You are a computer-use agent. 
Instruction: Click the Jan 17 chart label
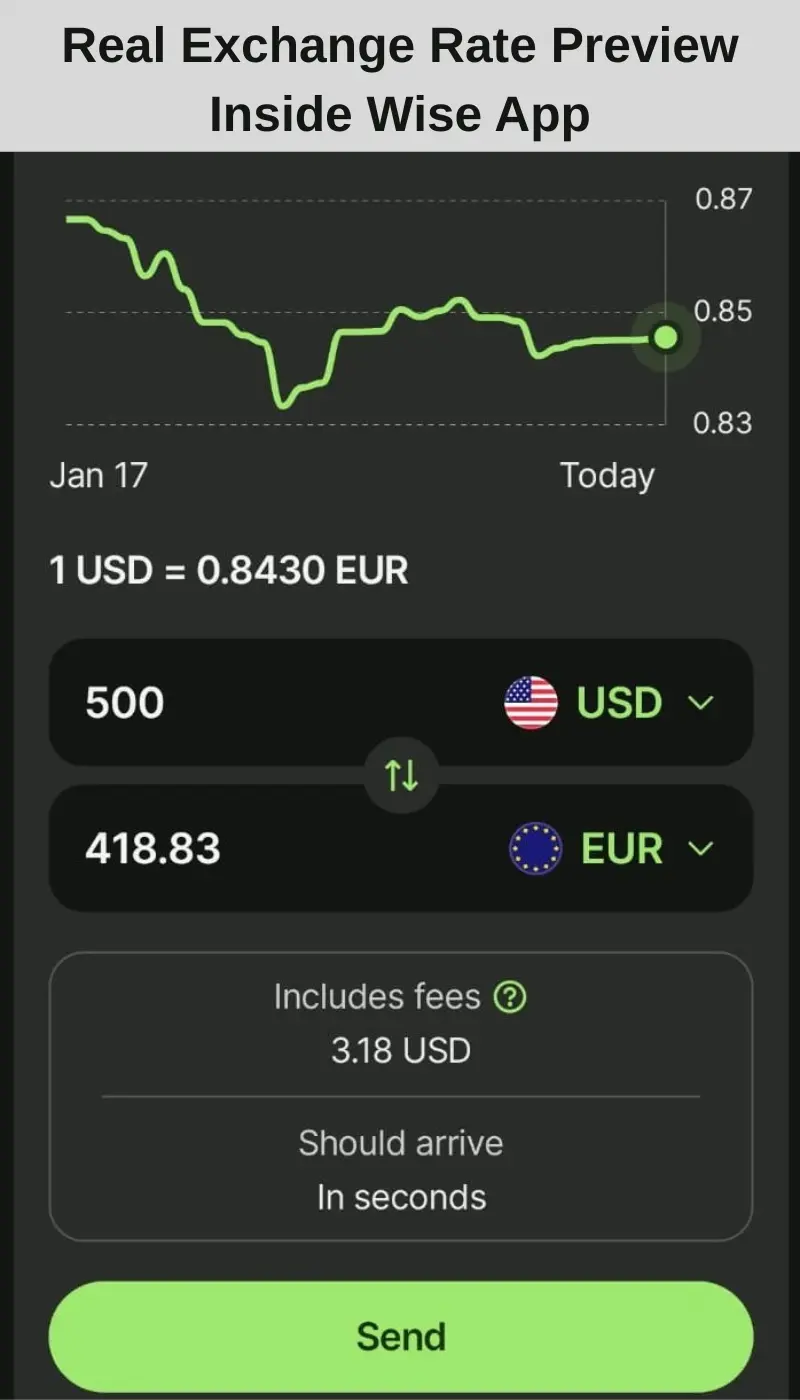coord(97,475)
